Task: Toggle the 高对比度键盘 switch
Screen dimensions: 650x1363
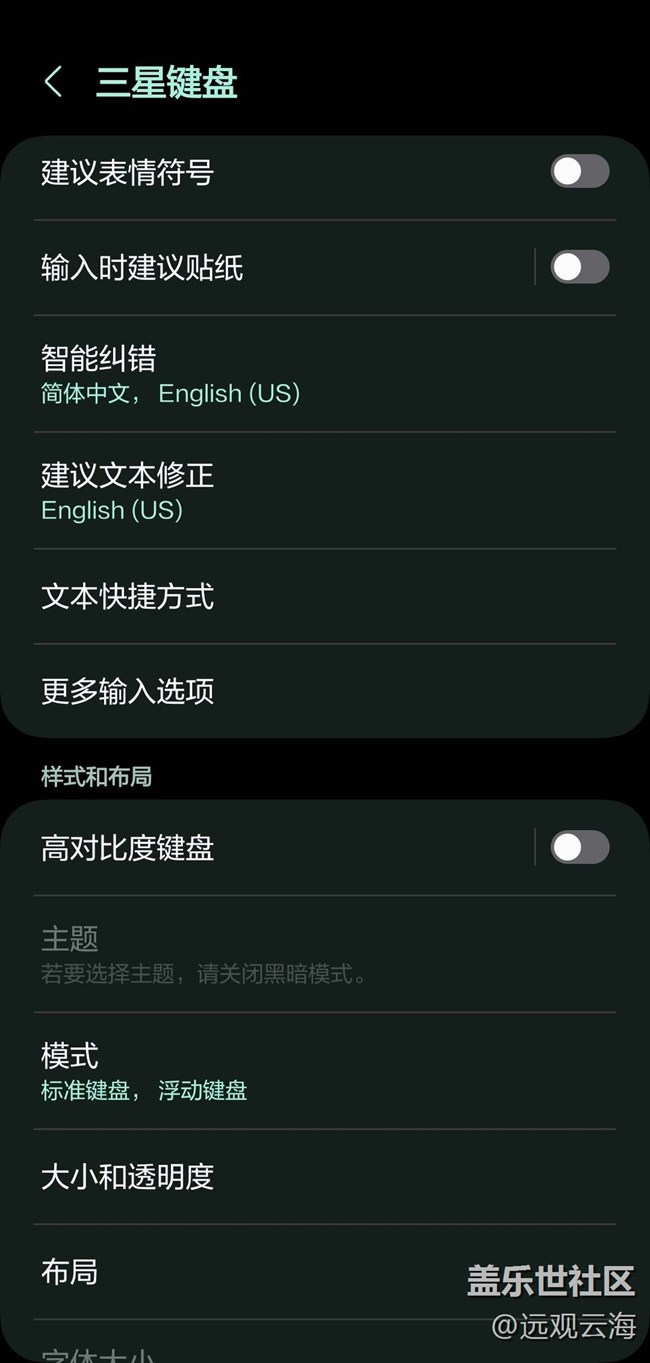Action: pos(580,847)
